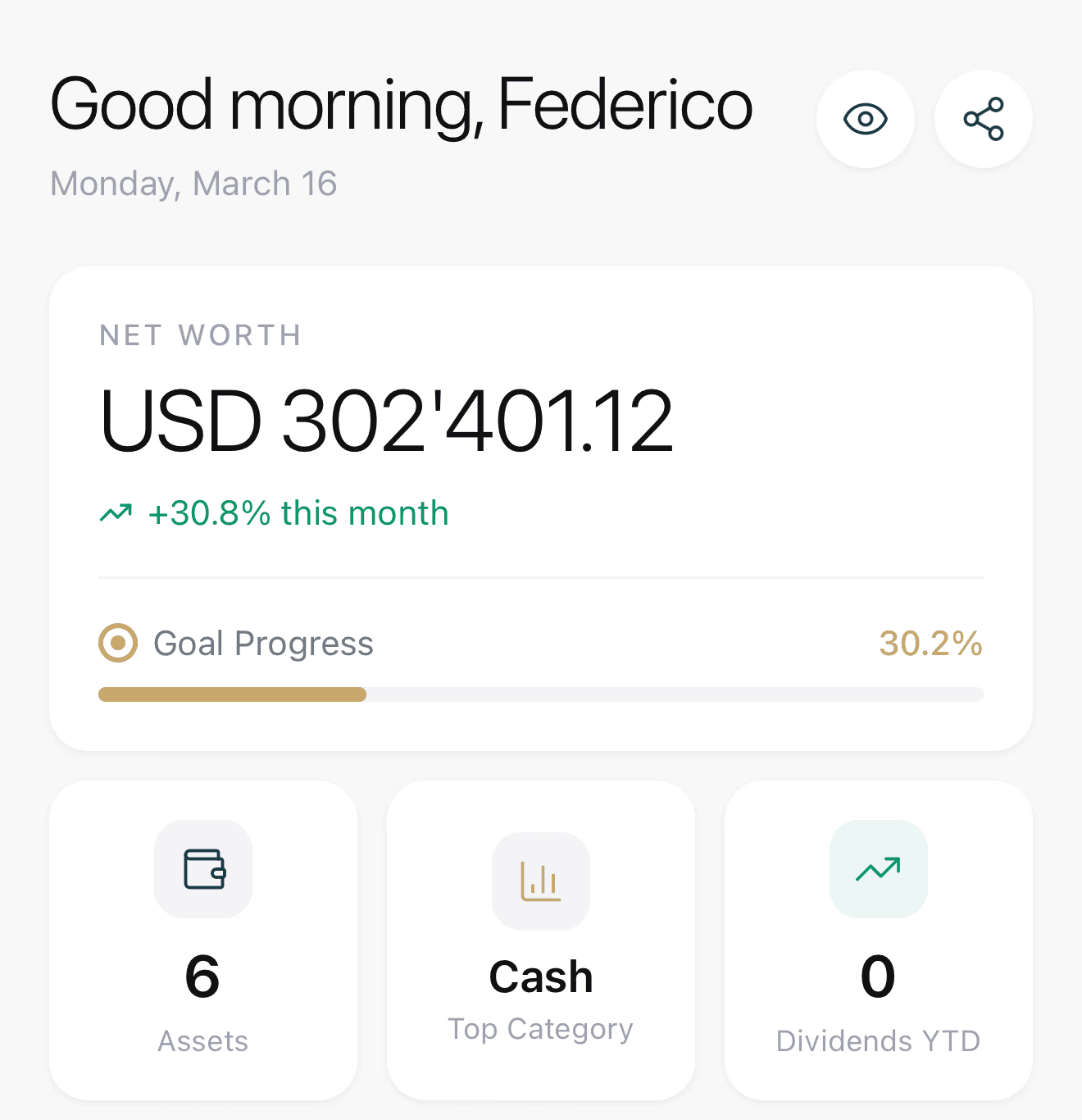The height and width of the screenshot is (1120, 1082).
Task: Click the Goal Progress bar
Action: [x=541, y=694]
